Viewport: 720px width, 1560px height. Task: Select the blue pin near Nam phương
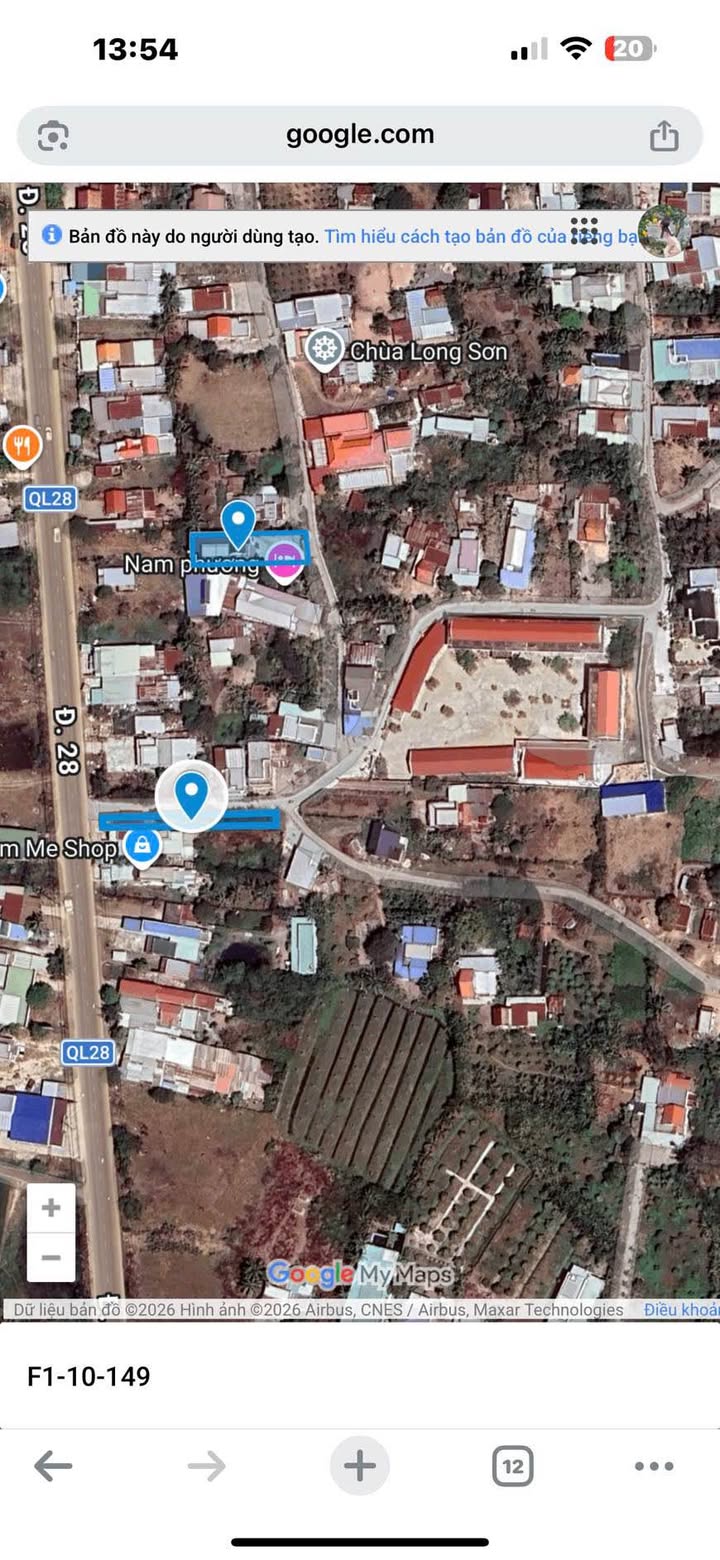(x=237, y=525)
